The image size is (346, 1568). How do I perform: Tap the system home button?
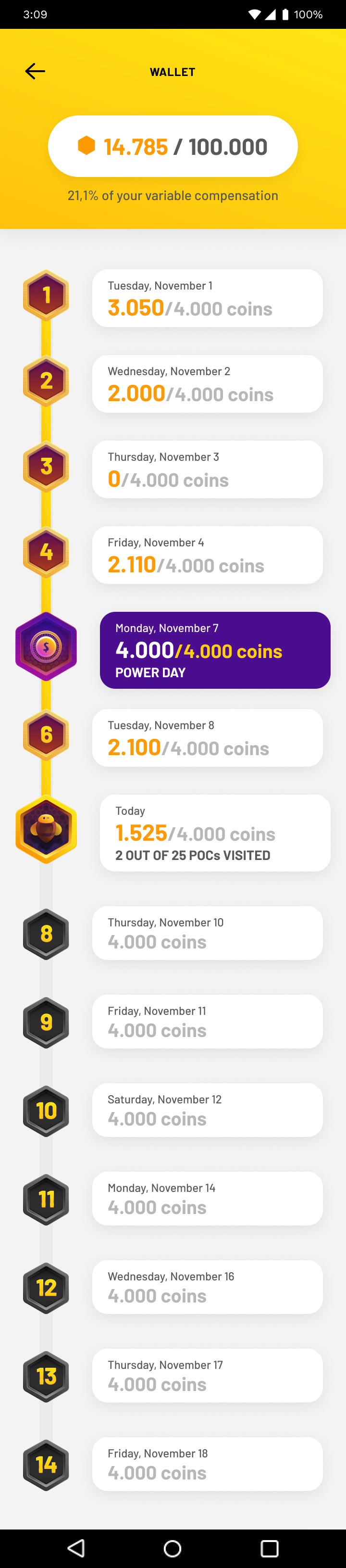pos(173,1548)
